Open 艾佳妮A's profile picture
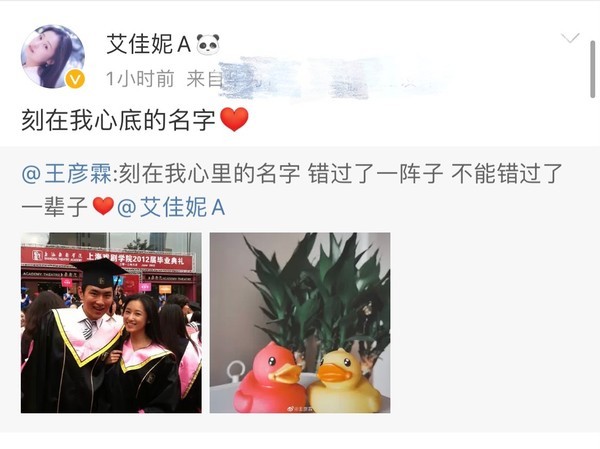The width and height of the screenshot is (600, 449). click(x=53, y=57)
